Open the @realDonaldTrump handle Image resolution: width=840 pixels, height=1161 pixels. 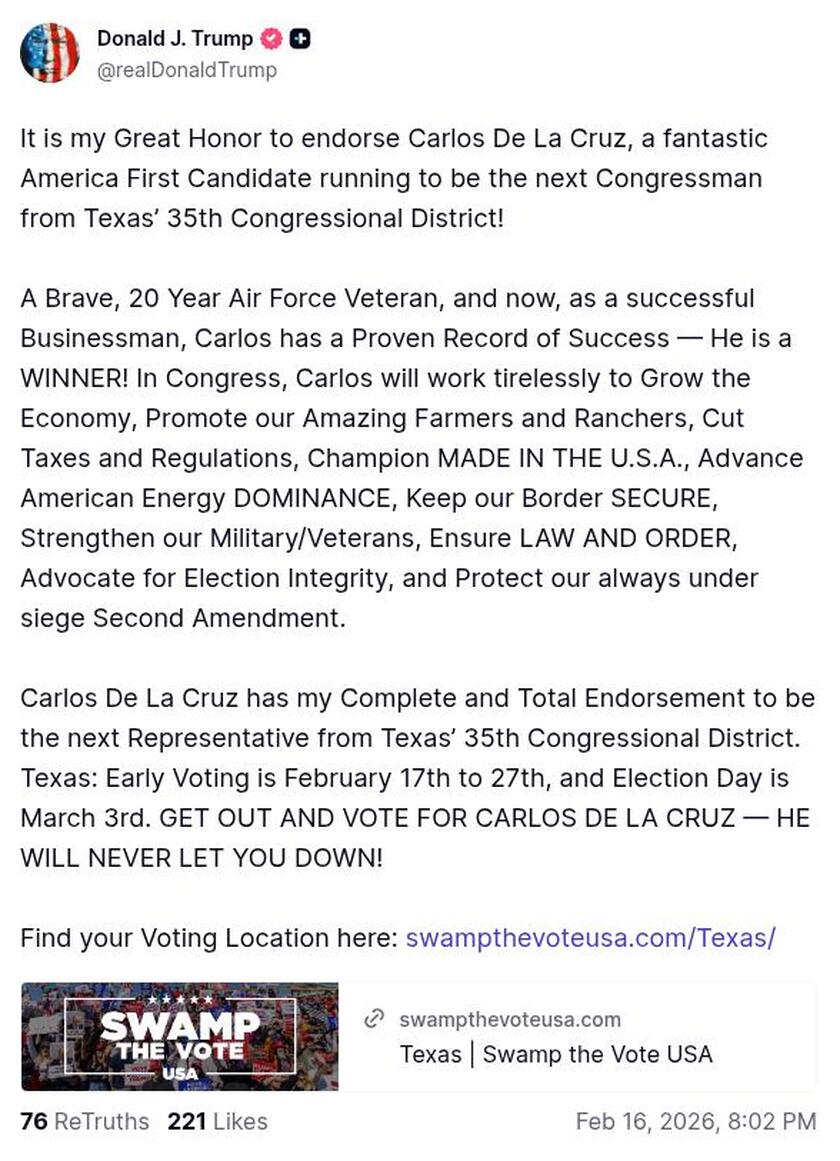tap(187, 70)
